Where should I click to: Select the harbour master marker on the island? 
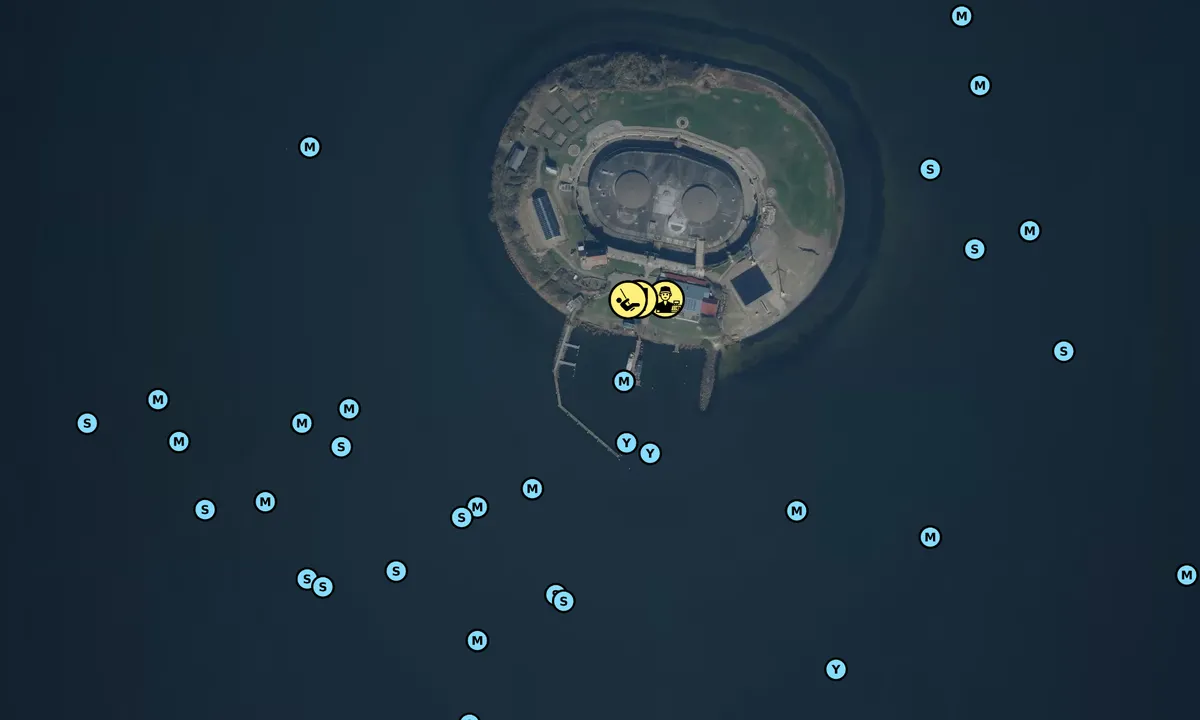[667, 299]
